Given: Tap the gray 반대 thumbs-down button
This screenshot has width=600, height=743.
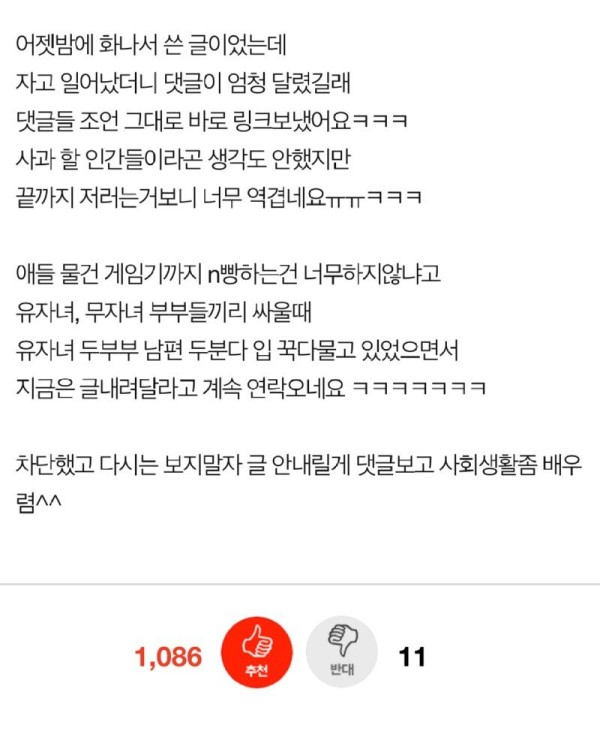Looking at the screenshot, I should [x=343, y=652].
